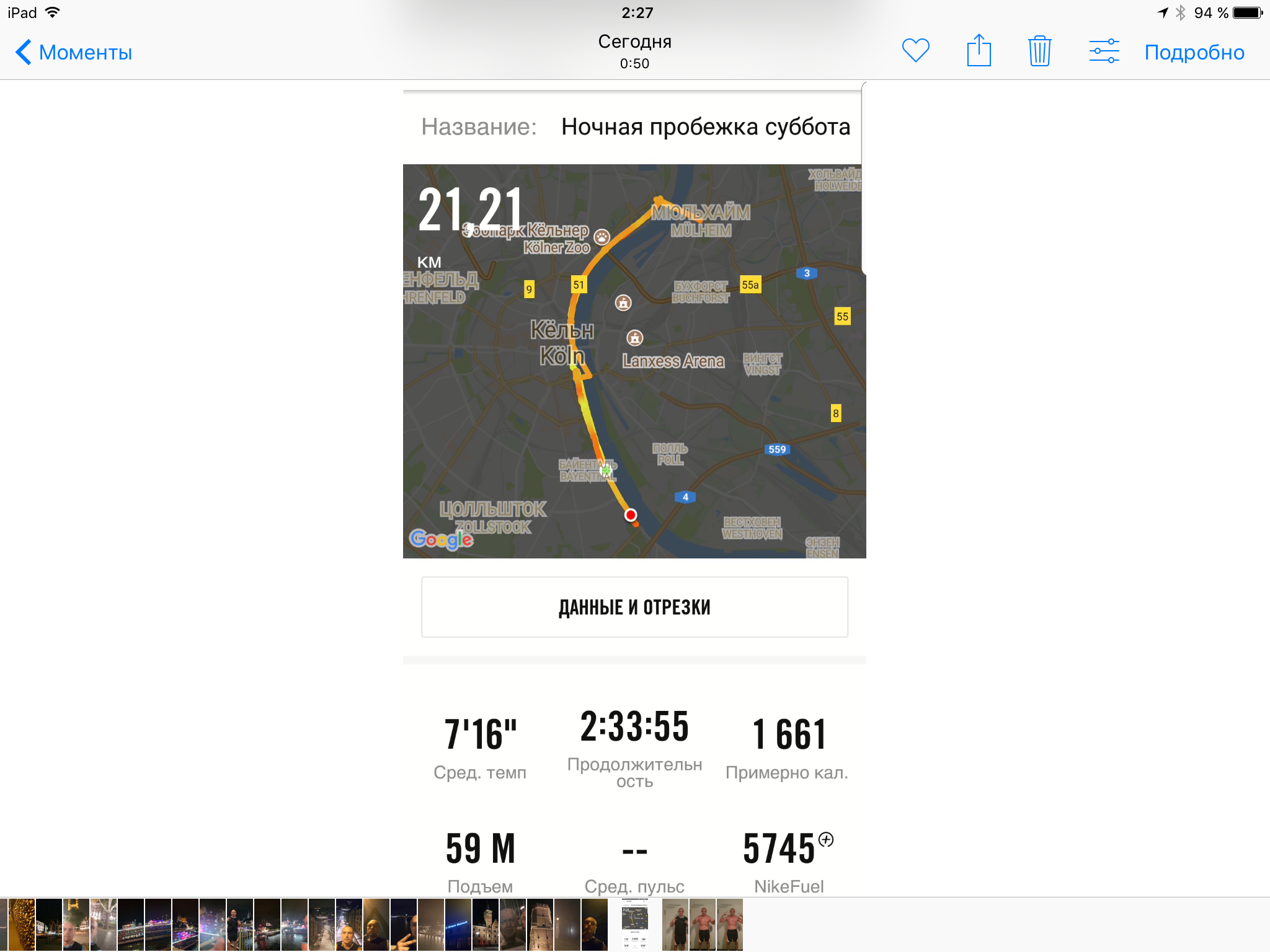
Task: Open Подробно details
Action: (1194, 52)
